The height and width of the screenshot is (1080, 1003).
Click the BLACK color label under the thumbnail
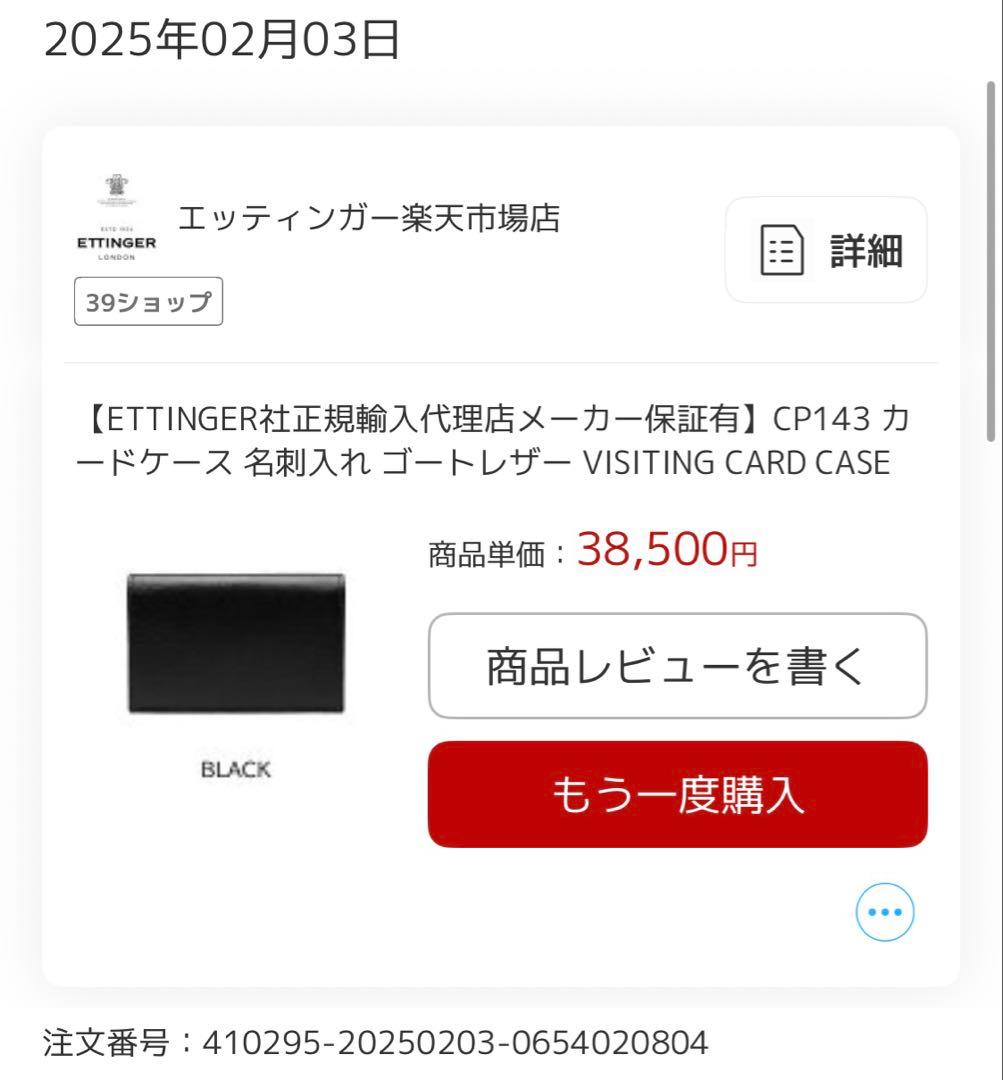click(x=236, y=769)
